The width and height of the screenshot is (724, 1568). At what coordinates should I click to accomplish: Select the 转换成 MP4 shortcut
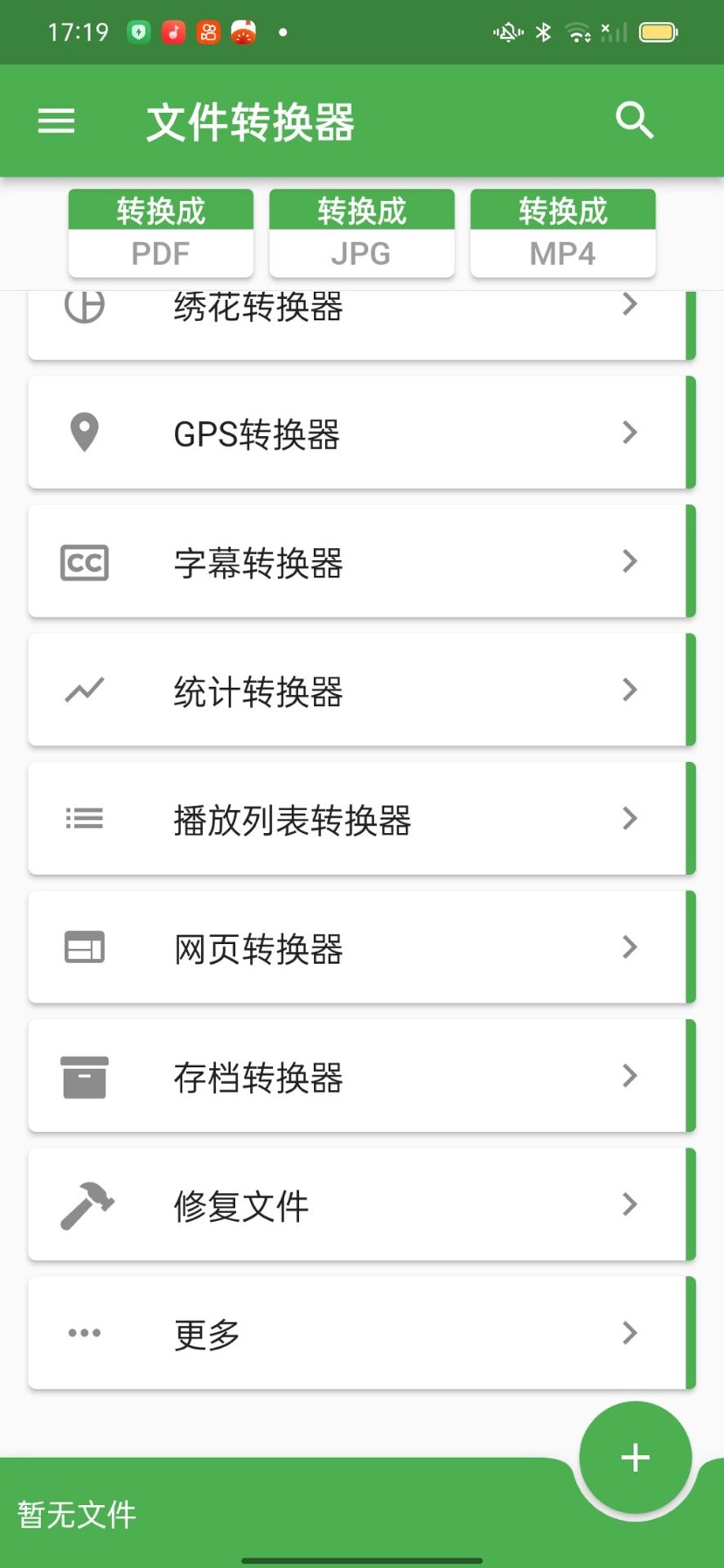click(563, 233)
